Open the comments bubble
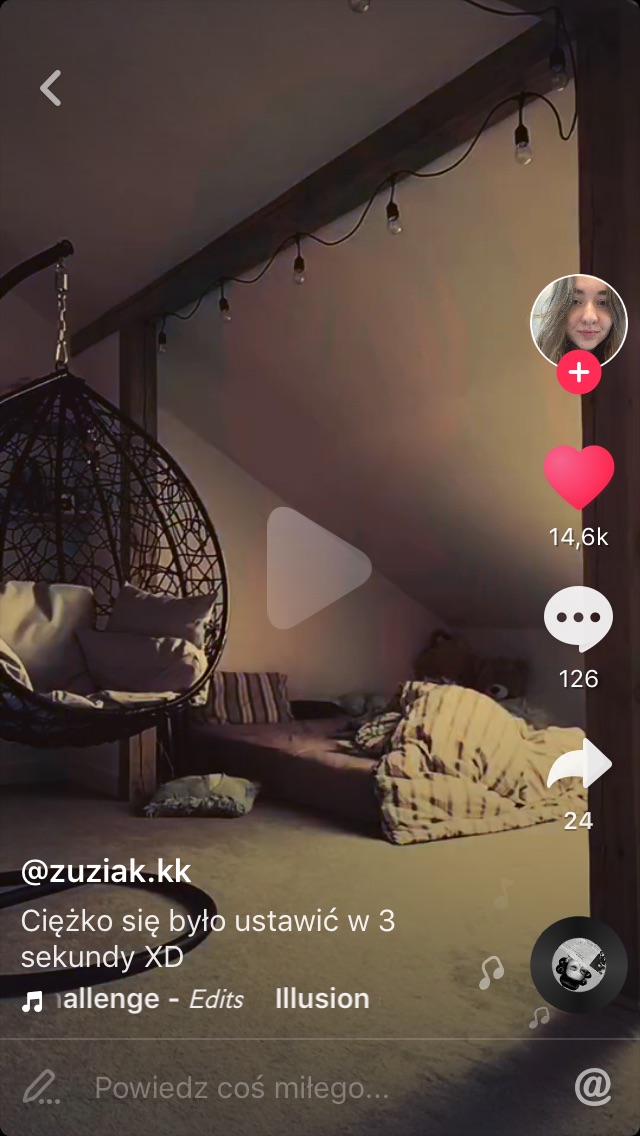 pyautogui.click(x=578, y=619)
